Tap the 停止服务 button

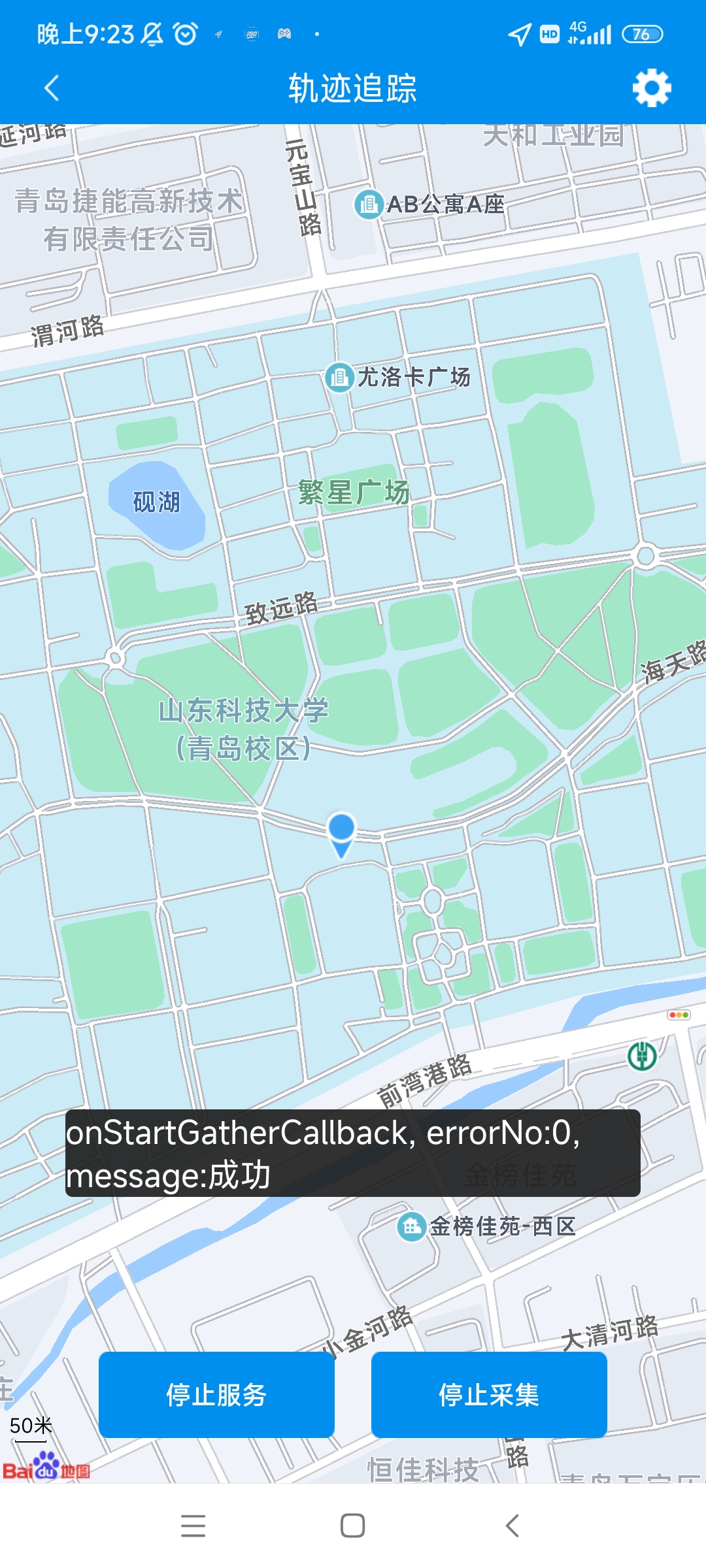pyautogui.click(x=216, y=1394)
